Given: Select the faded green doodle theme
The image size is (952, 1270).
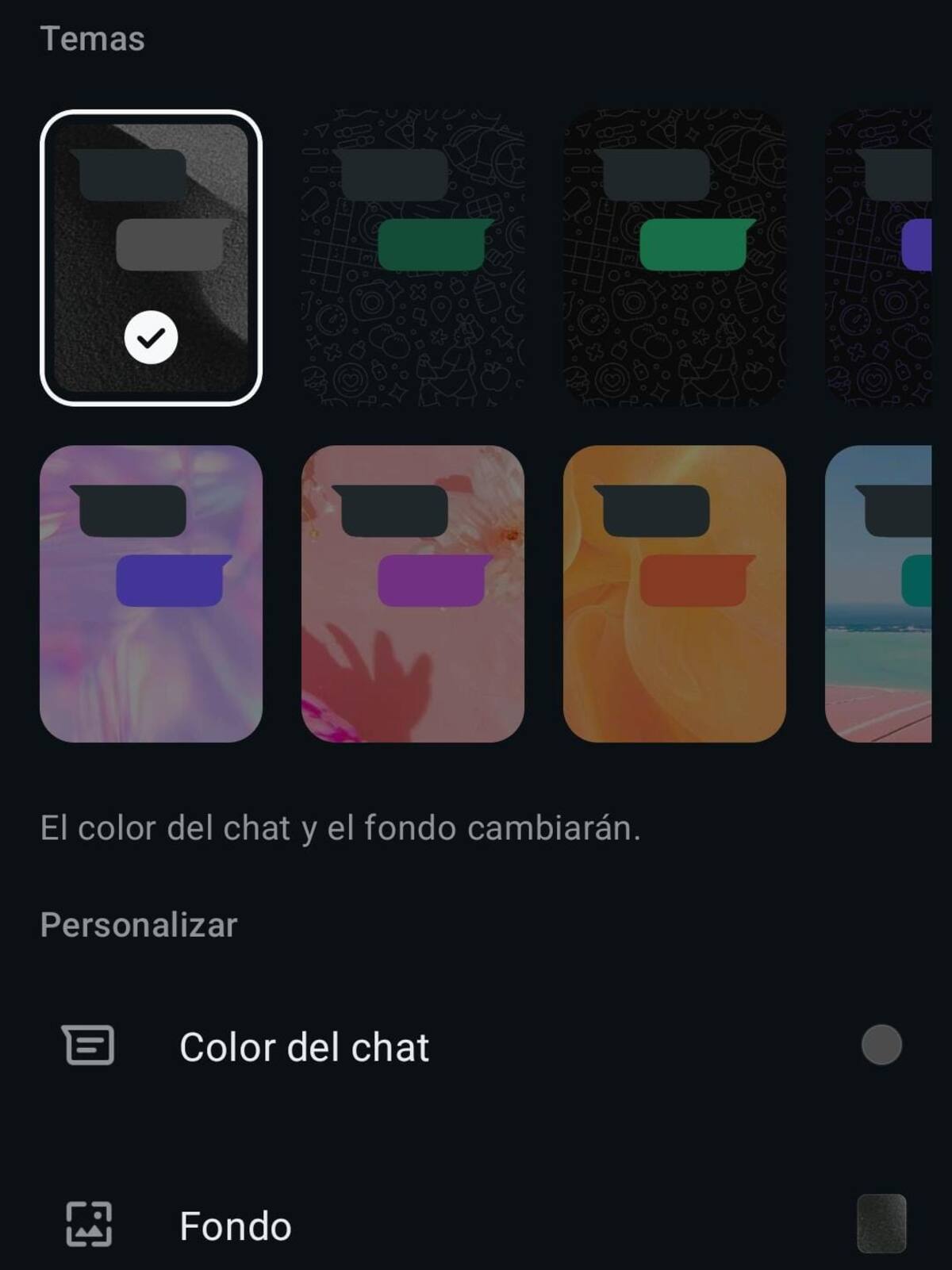Looking at the screenshot, I should (x=413, y=258).
